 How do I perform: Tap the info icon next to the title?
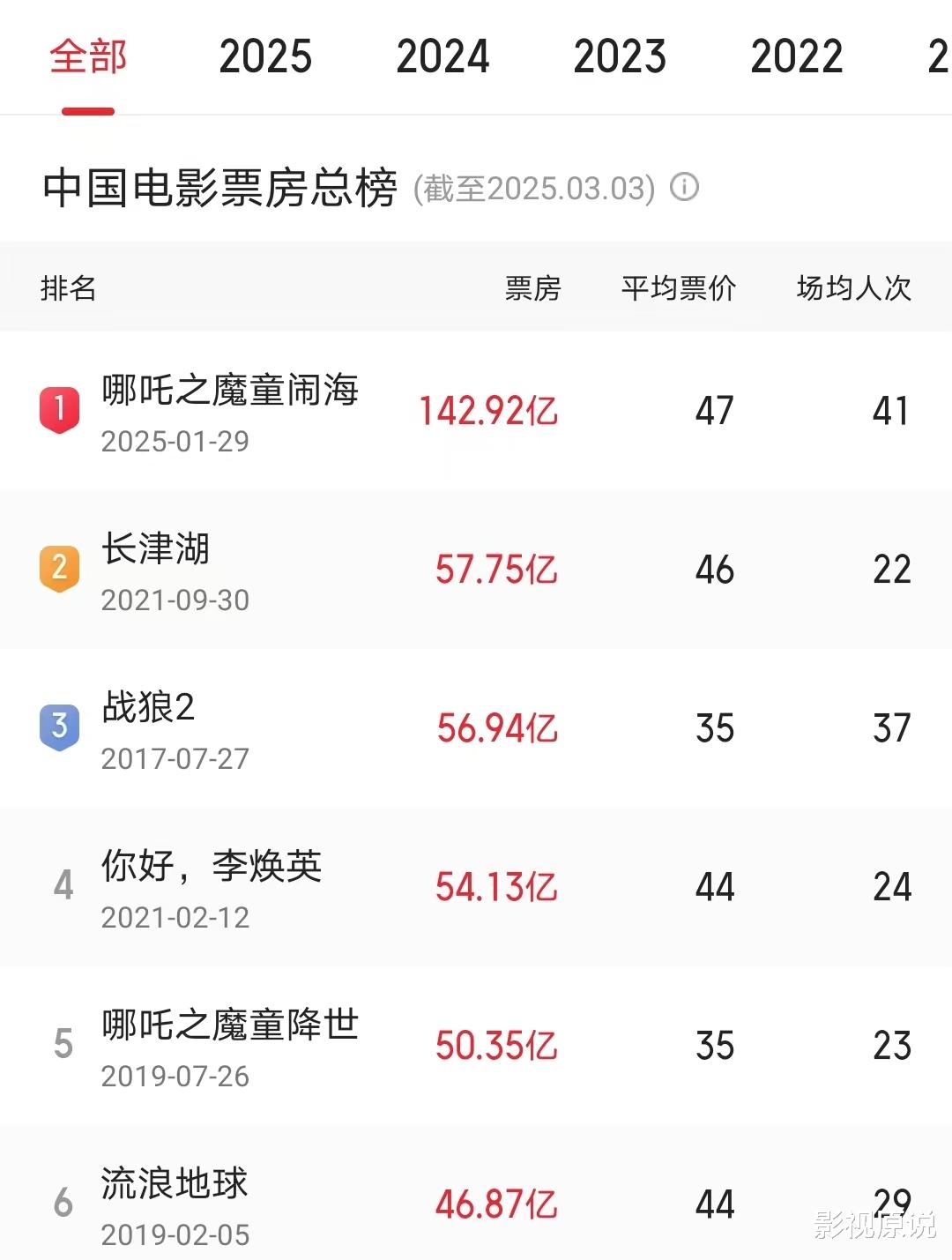tap(683, 186)
